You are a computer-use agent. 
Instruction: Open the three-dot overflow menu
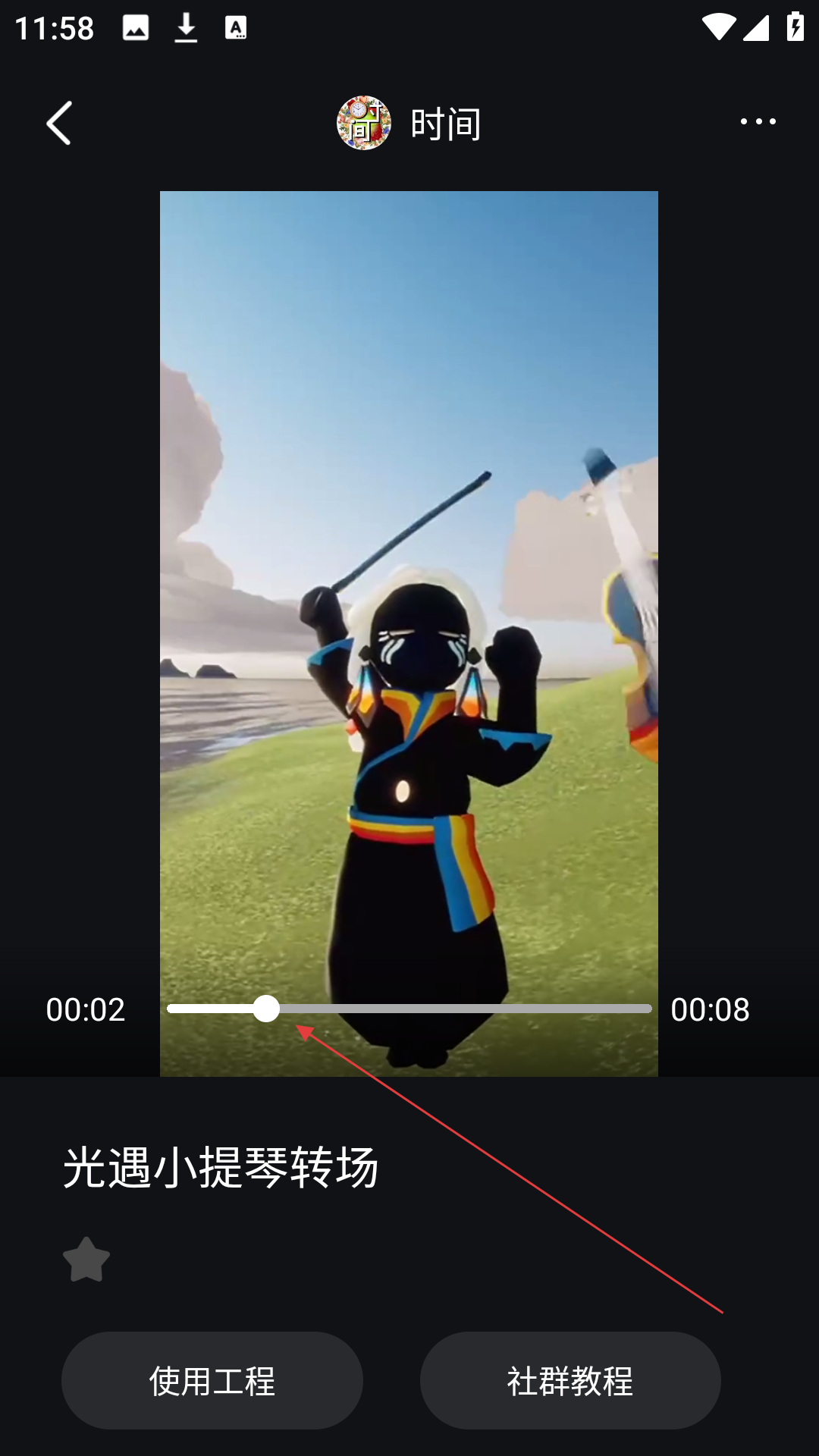(x=758, y=121)
